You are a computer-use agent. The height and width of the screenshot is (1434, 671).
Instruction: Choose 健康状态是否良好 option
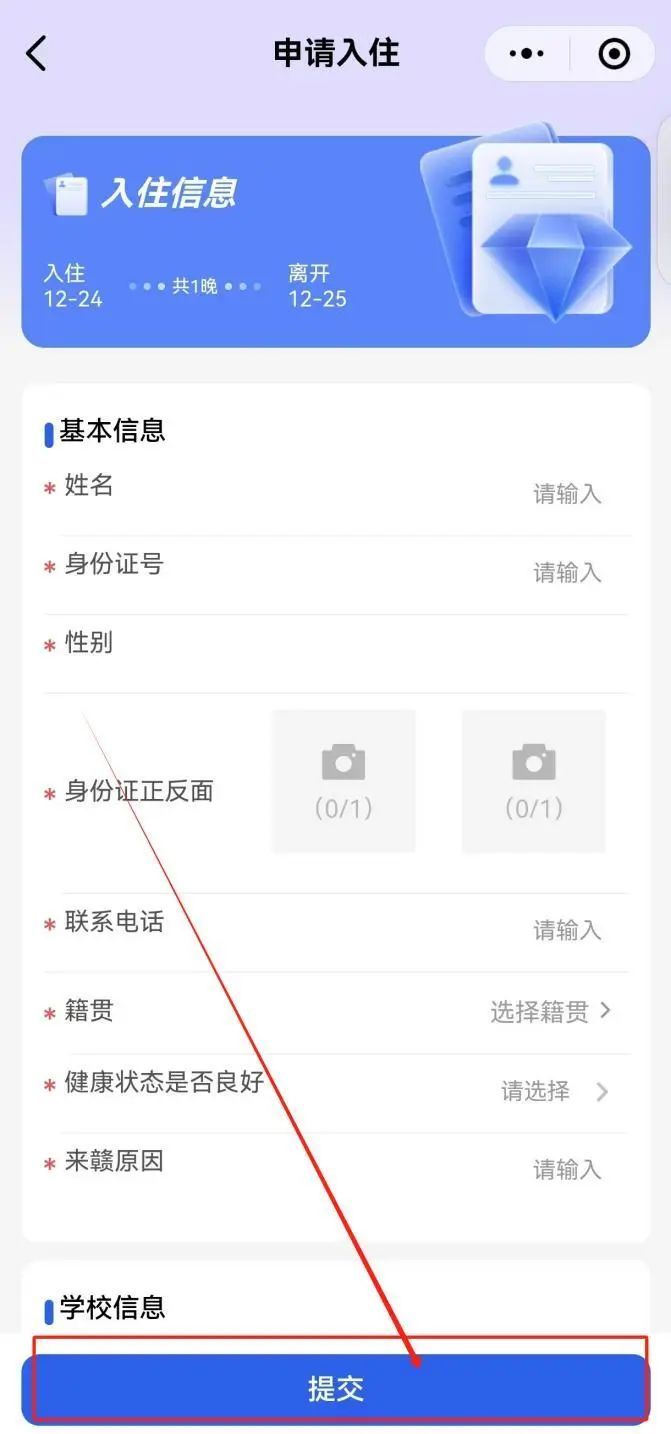[x=554, y=1091]
